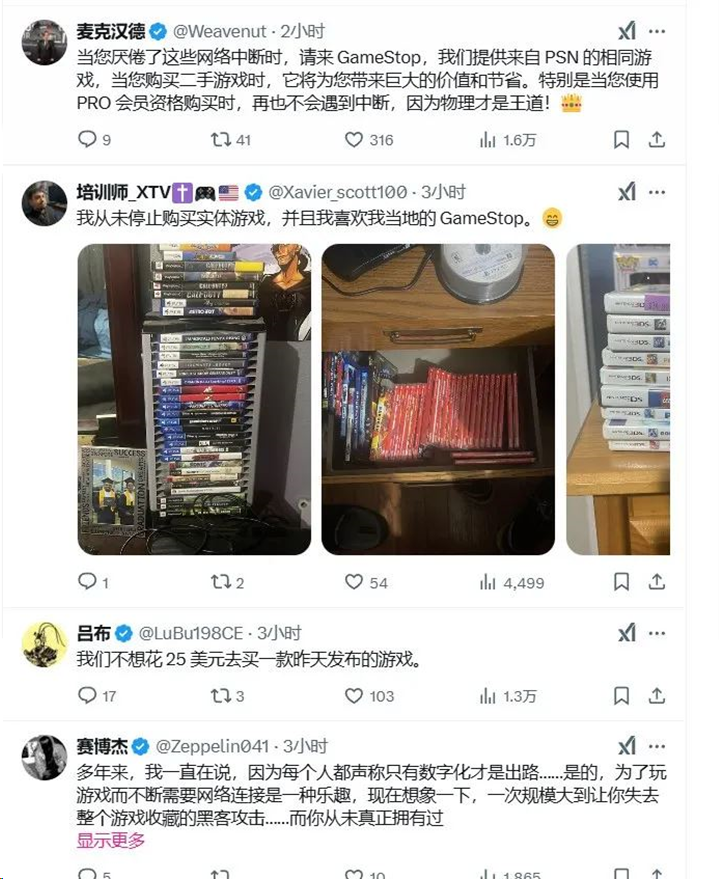Expand 赛博杰's tweet via 显示更多
This screenshot has height=879, width=719.
coord(110,840)
